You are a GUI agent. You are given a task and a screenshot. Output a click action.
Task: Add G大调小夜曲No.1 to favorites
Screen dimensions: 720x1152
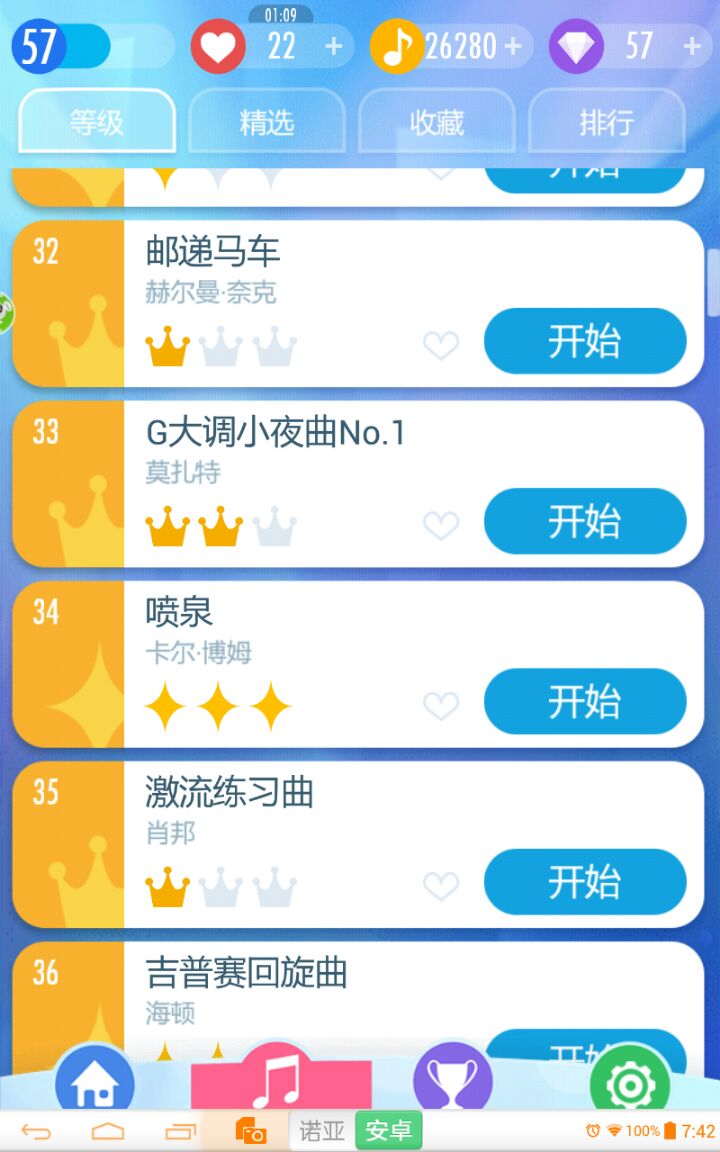click(x=441, y=525)
